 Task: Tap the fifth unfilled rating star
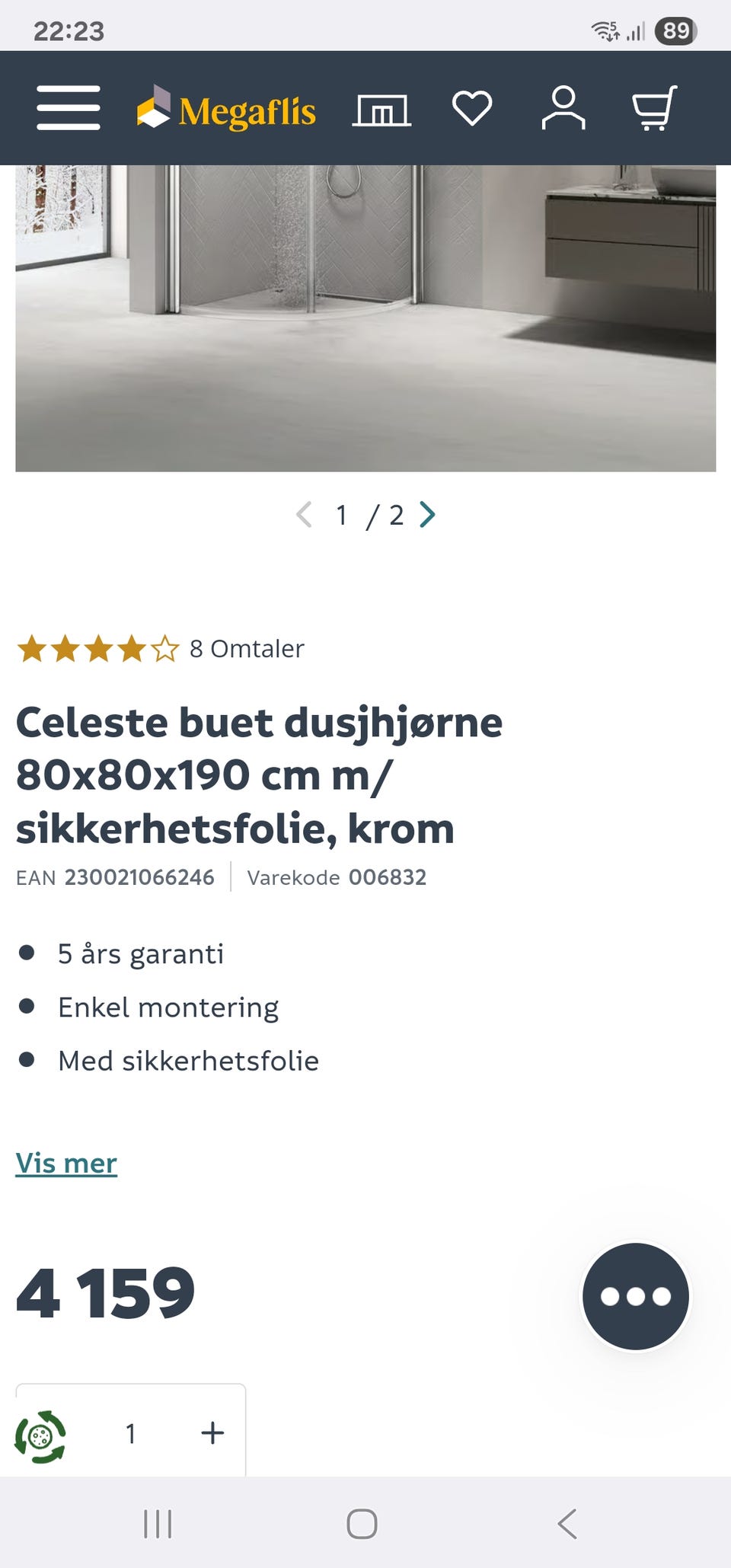164,648
